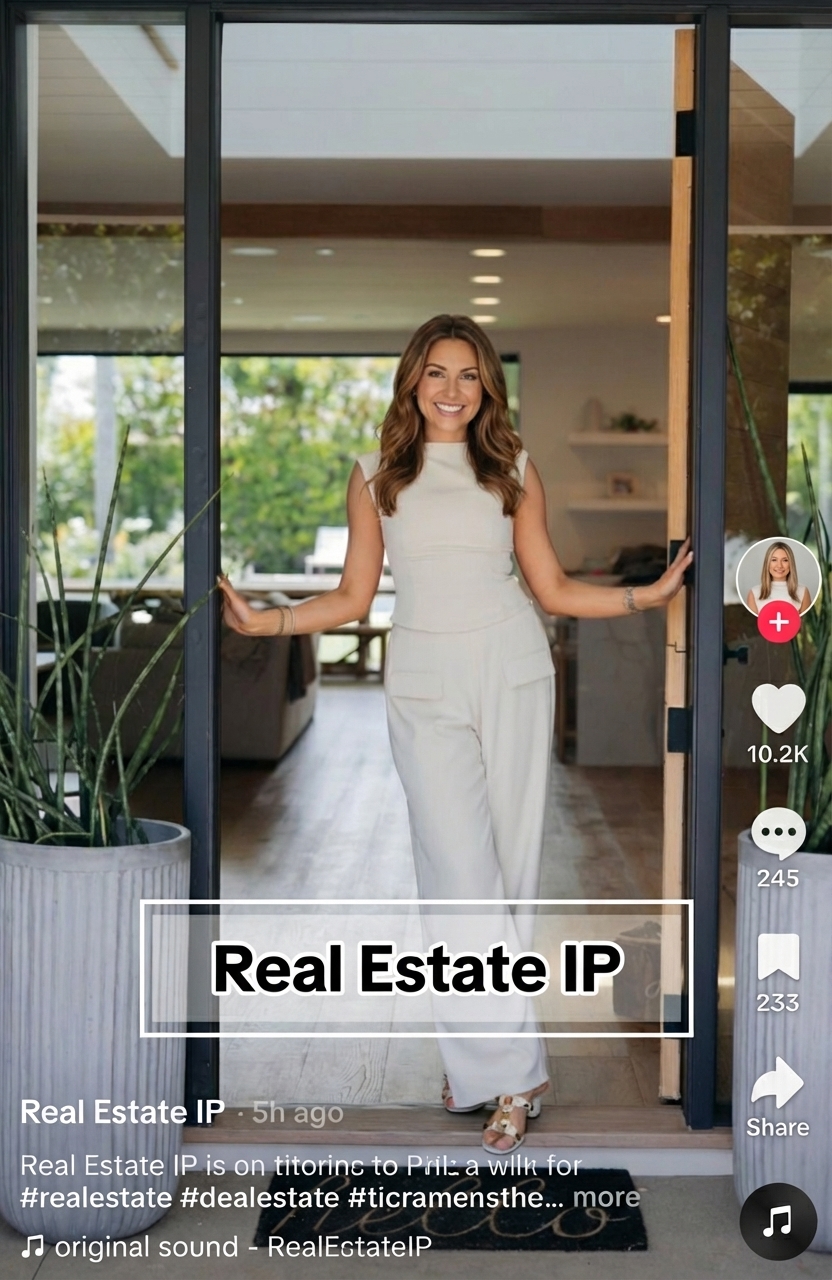832x1280 pixels.
Task: Open original sound - RealEstateIP
Action: (x=242, y=1247)
